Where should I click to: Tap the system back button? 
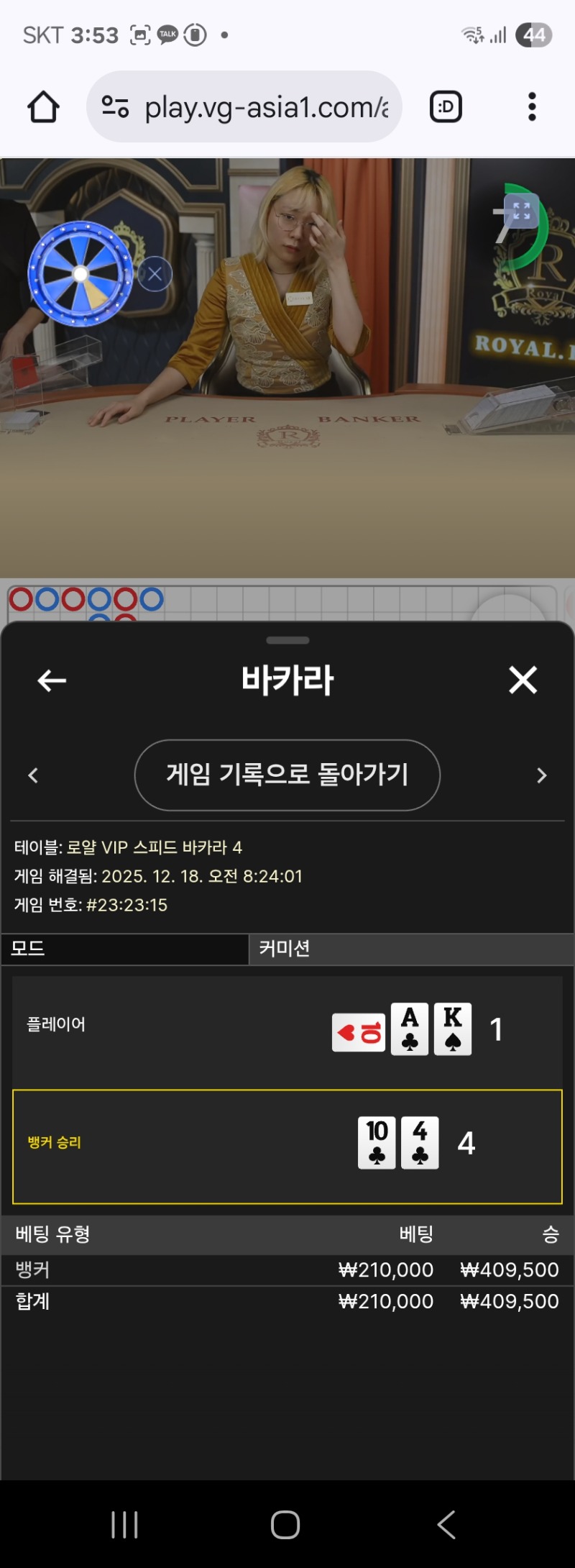pyautogui.click(x=446, y=1524)
